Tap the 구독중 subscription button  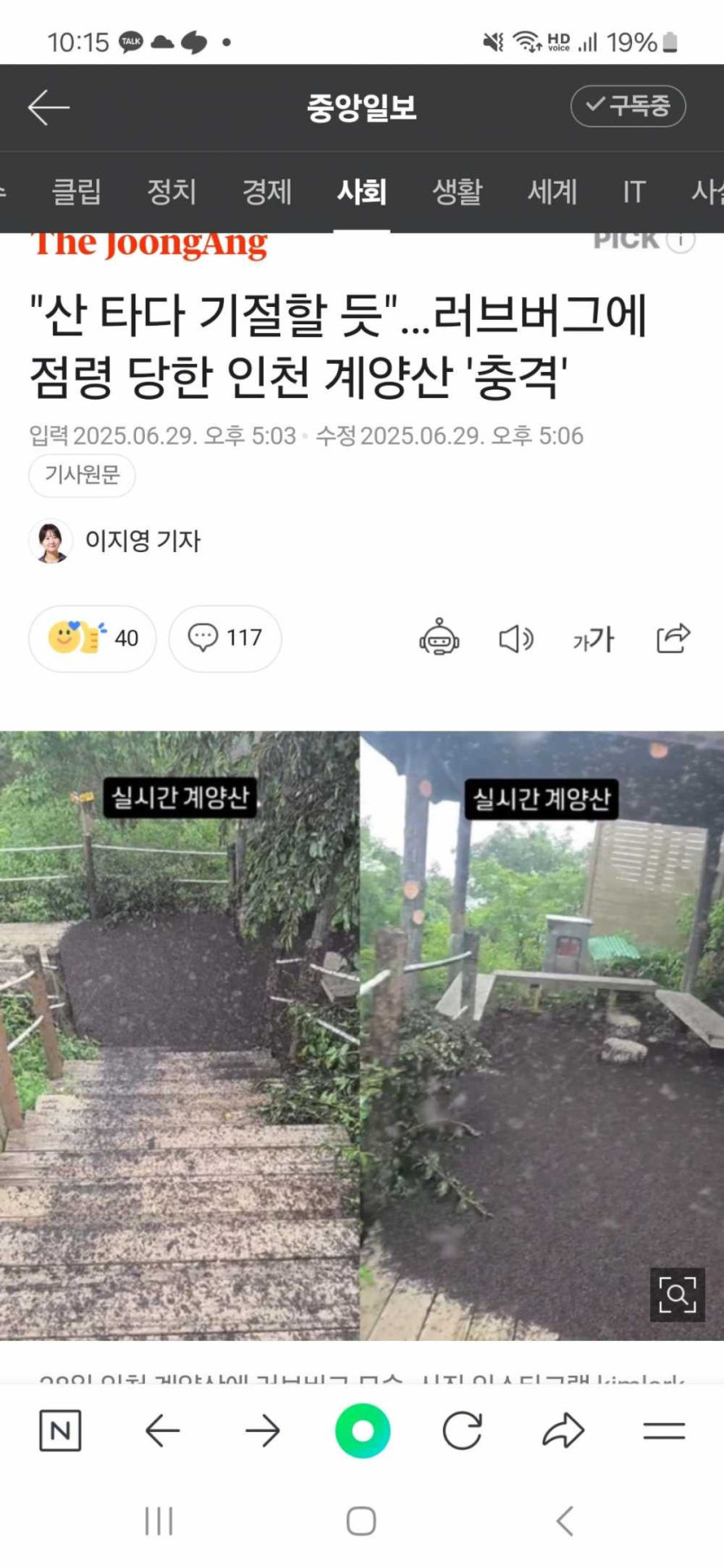(x=628, y=106)
